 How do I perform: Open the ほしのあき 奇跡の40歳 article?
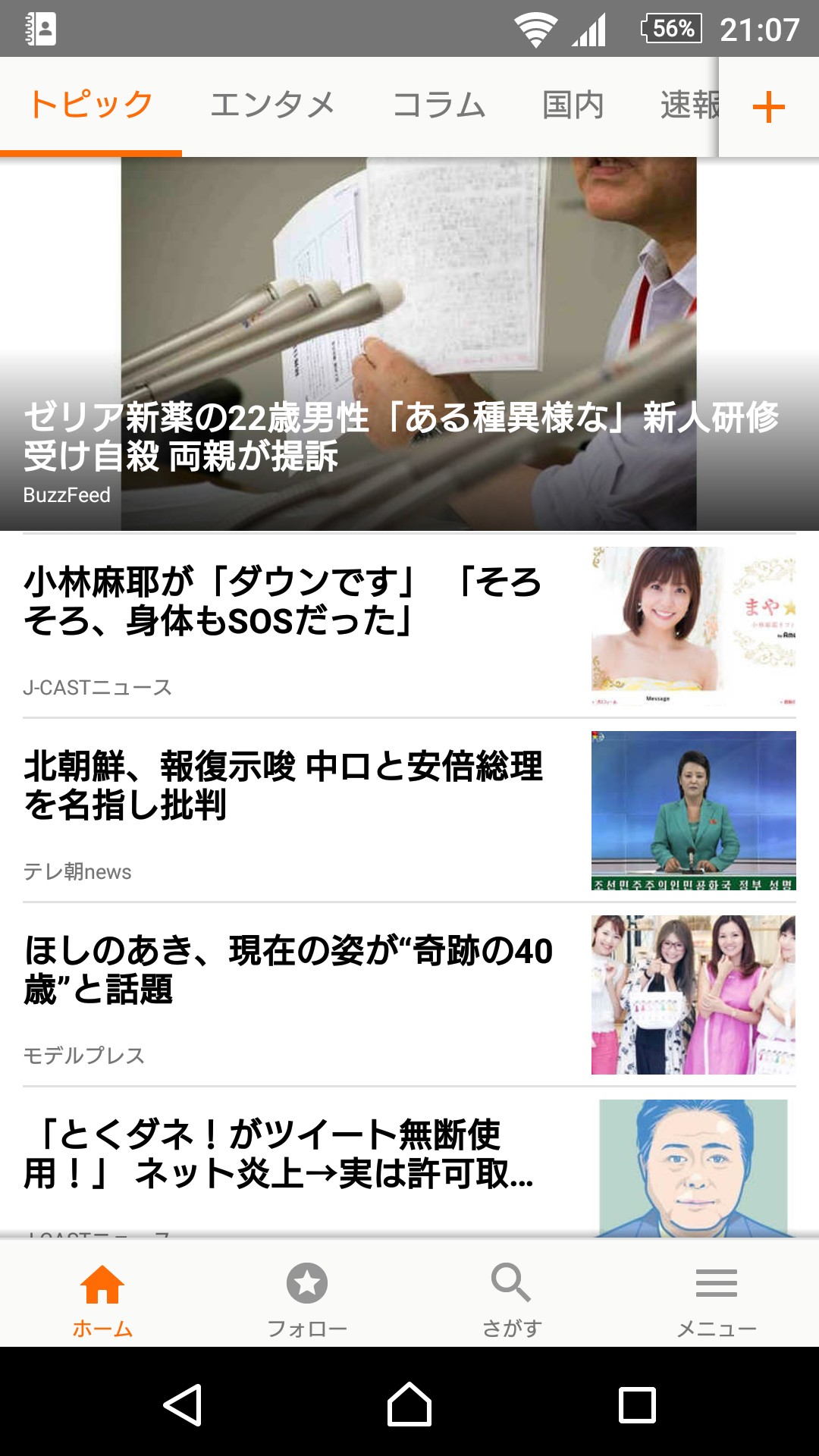click(288, 970)
